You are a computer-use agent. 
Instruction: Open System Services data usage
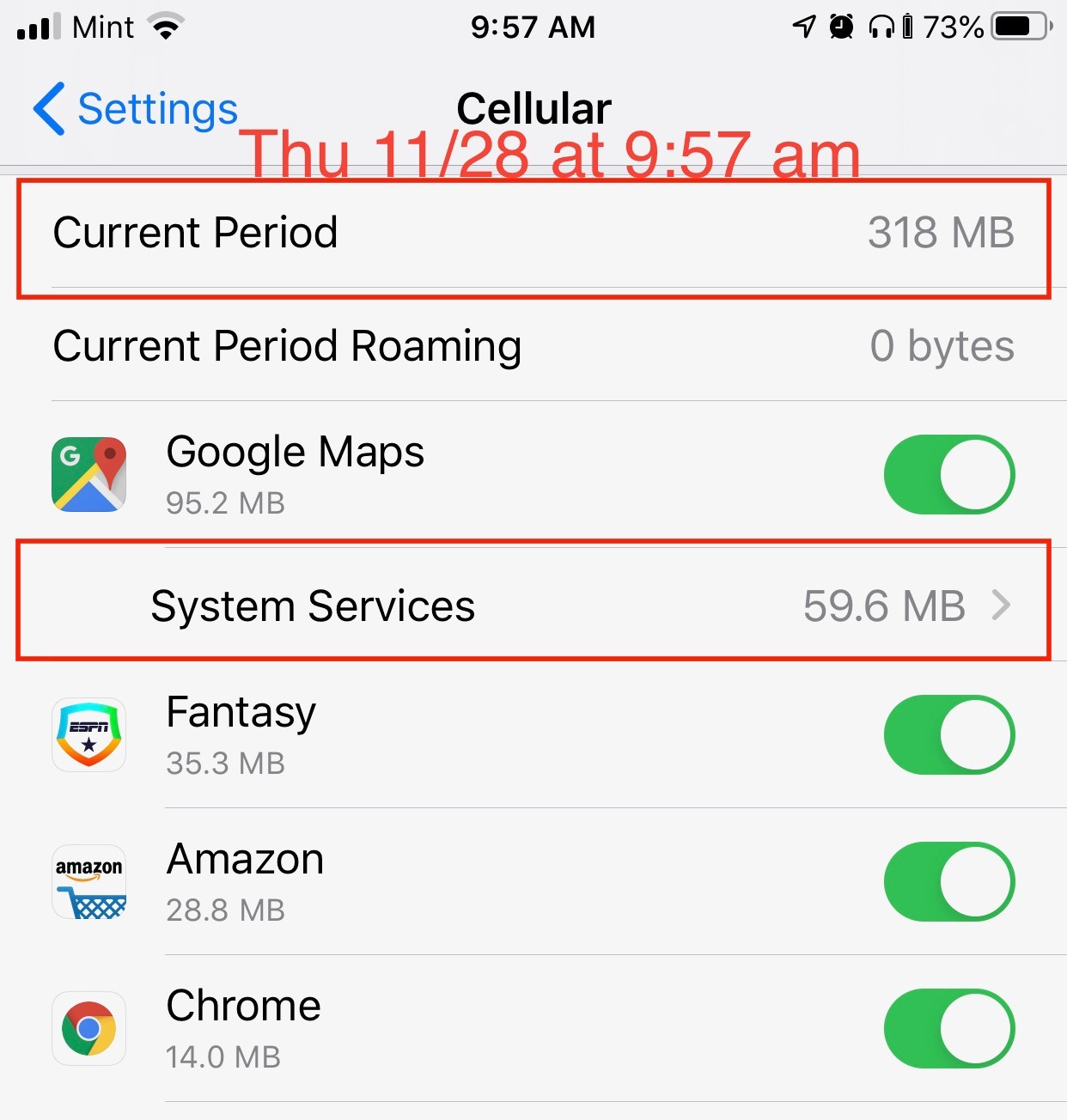pos(533,606)
